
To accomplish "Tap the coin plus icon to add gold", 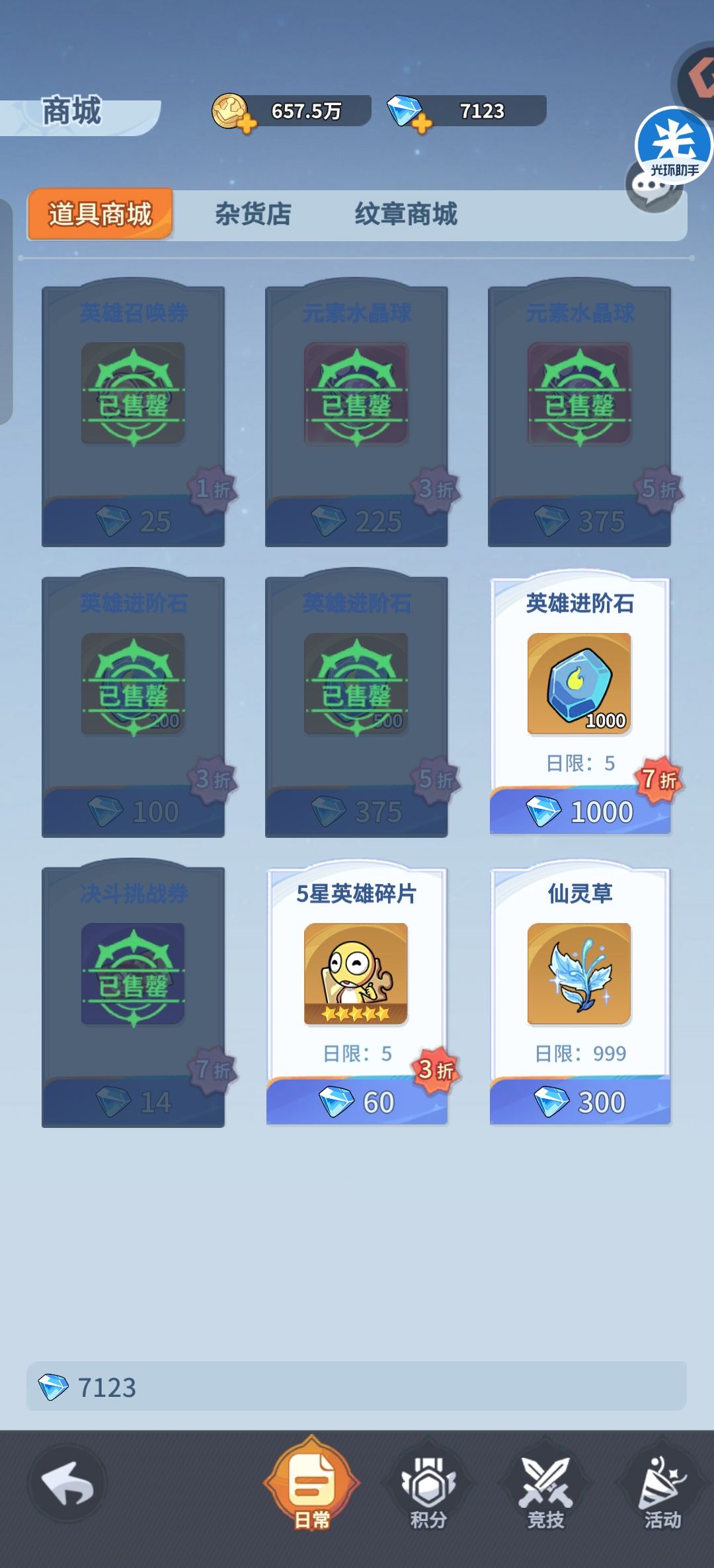I will pyautogui.click(x=248, y=122).
